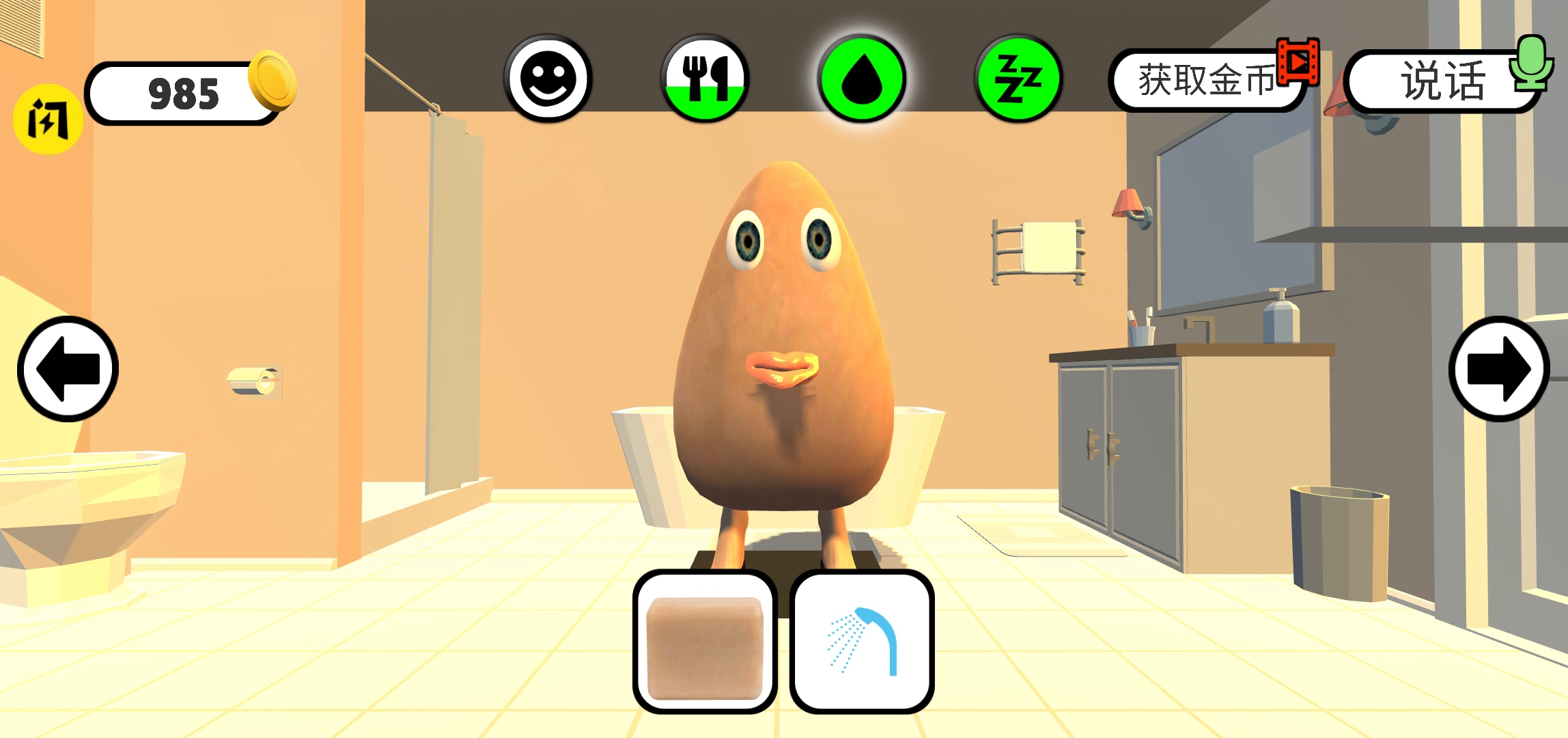The image size is (1568, 738).
Task: Go to the next room with right arrow
Action: coord(1499,369)
